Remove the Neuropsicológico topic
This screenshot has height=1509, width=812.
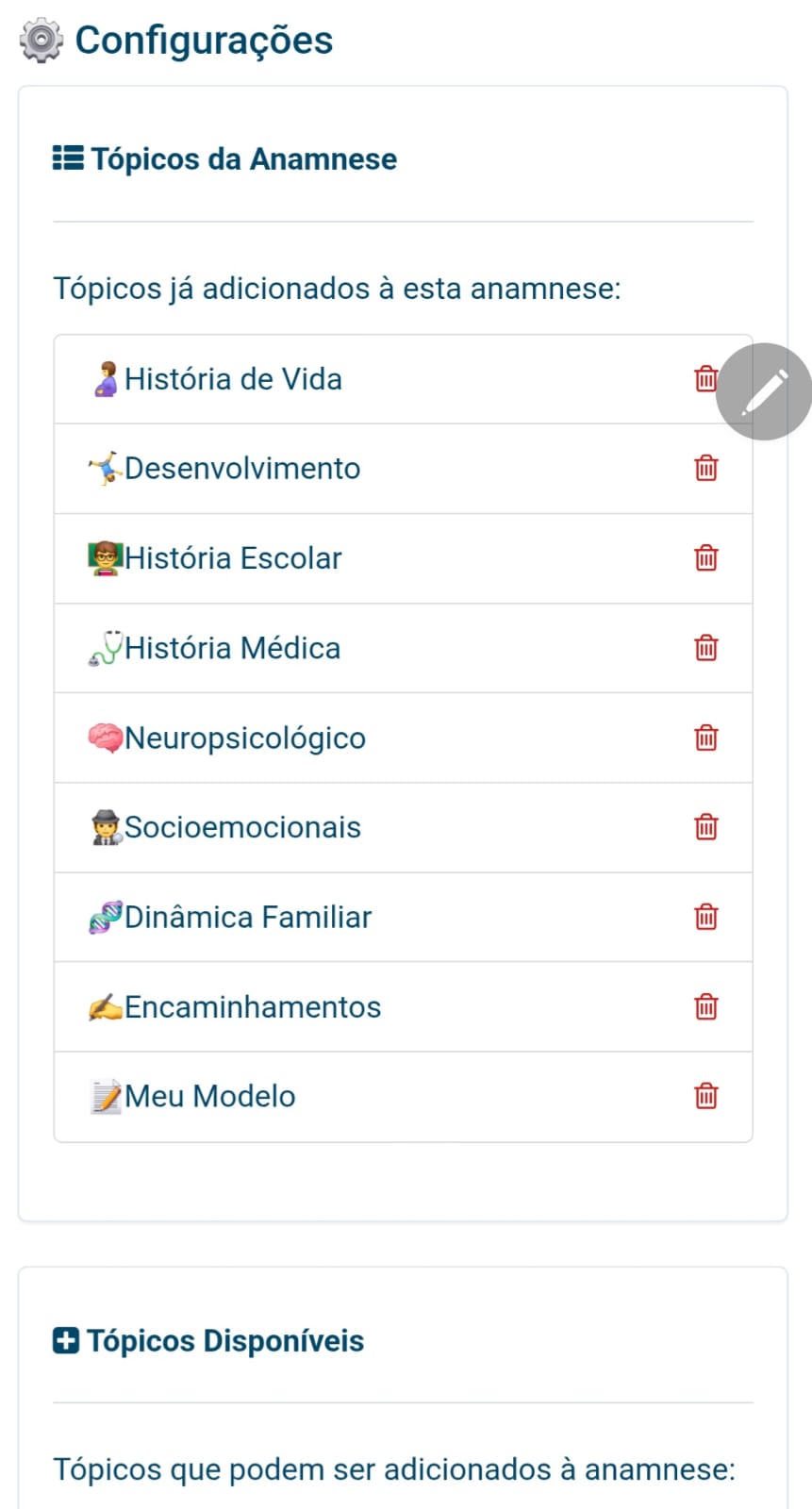[706, 738]
